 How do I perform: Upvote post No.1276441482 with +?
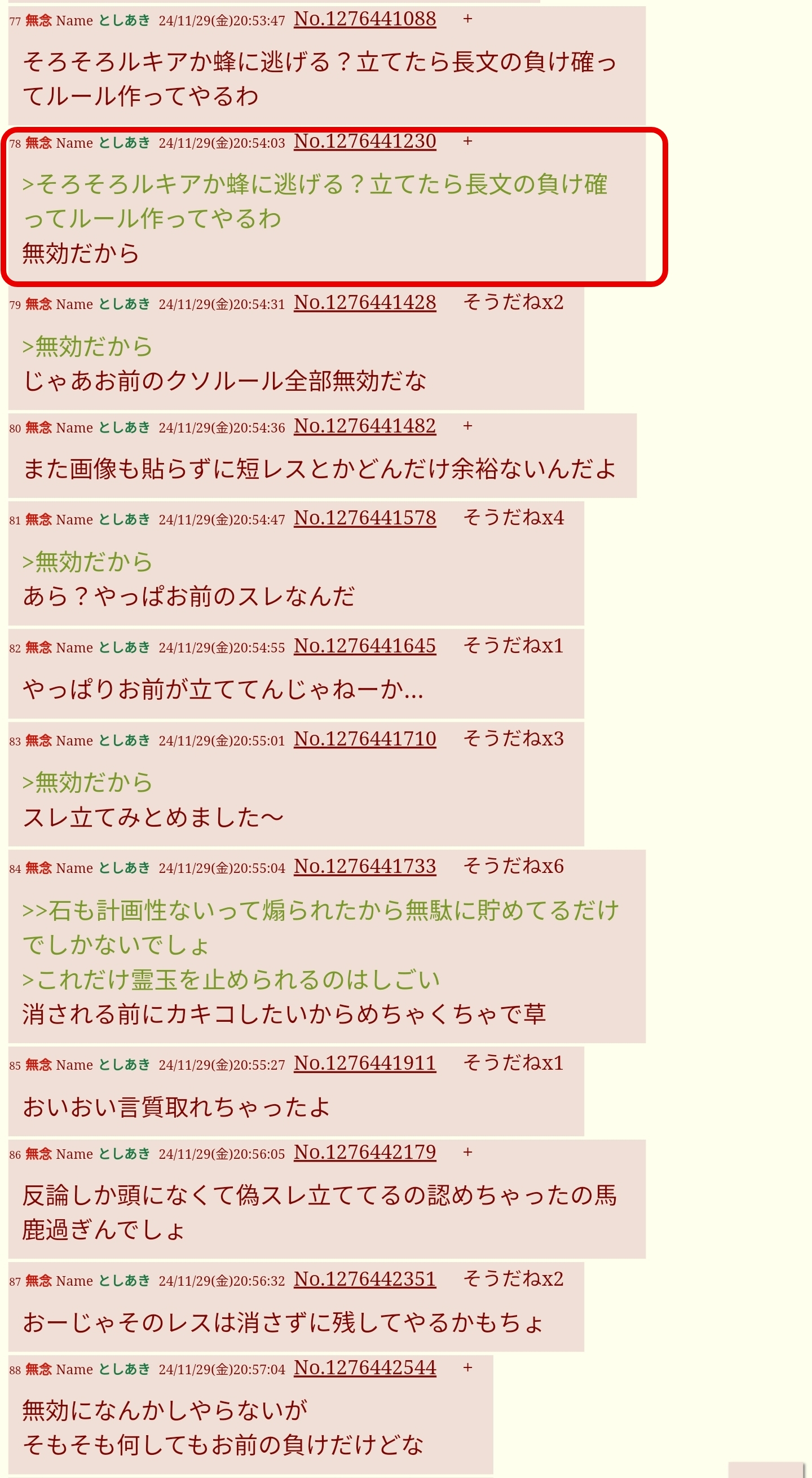tap(467, 426)
